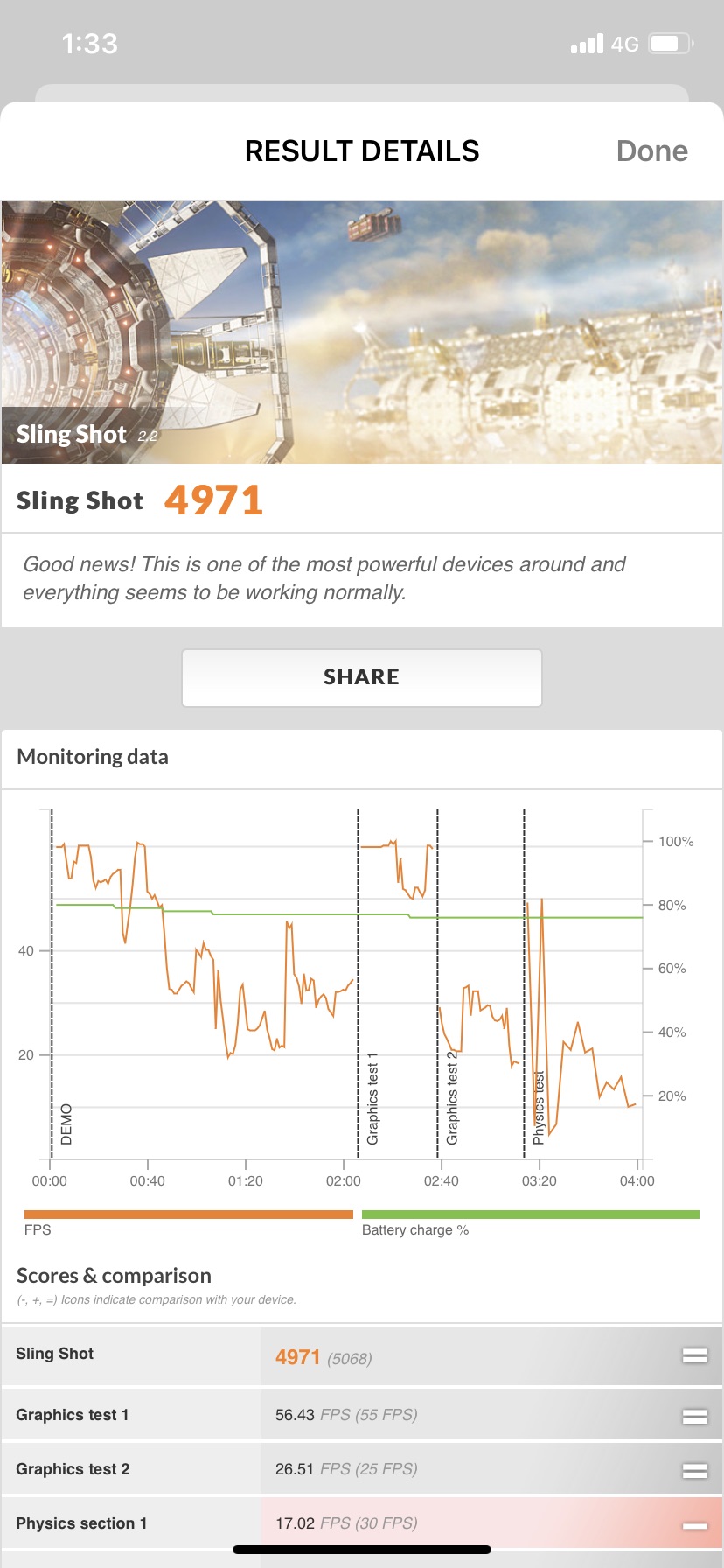The height and width of the screenshot is (1568, 724).
Task: Open the Graphics test 1 comparison row
Action: pyautogui.click(x=362, y=1415)
